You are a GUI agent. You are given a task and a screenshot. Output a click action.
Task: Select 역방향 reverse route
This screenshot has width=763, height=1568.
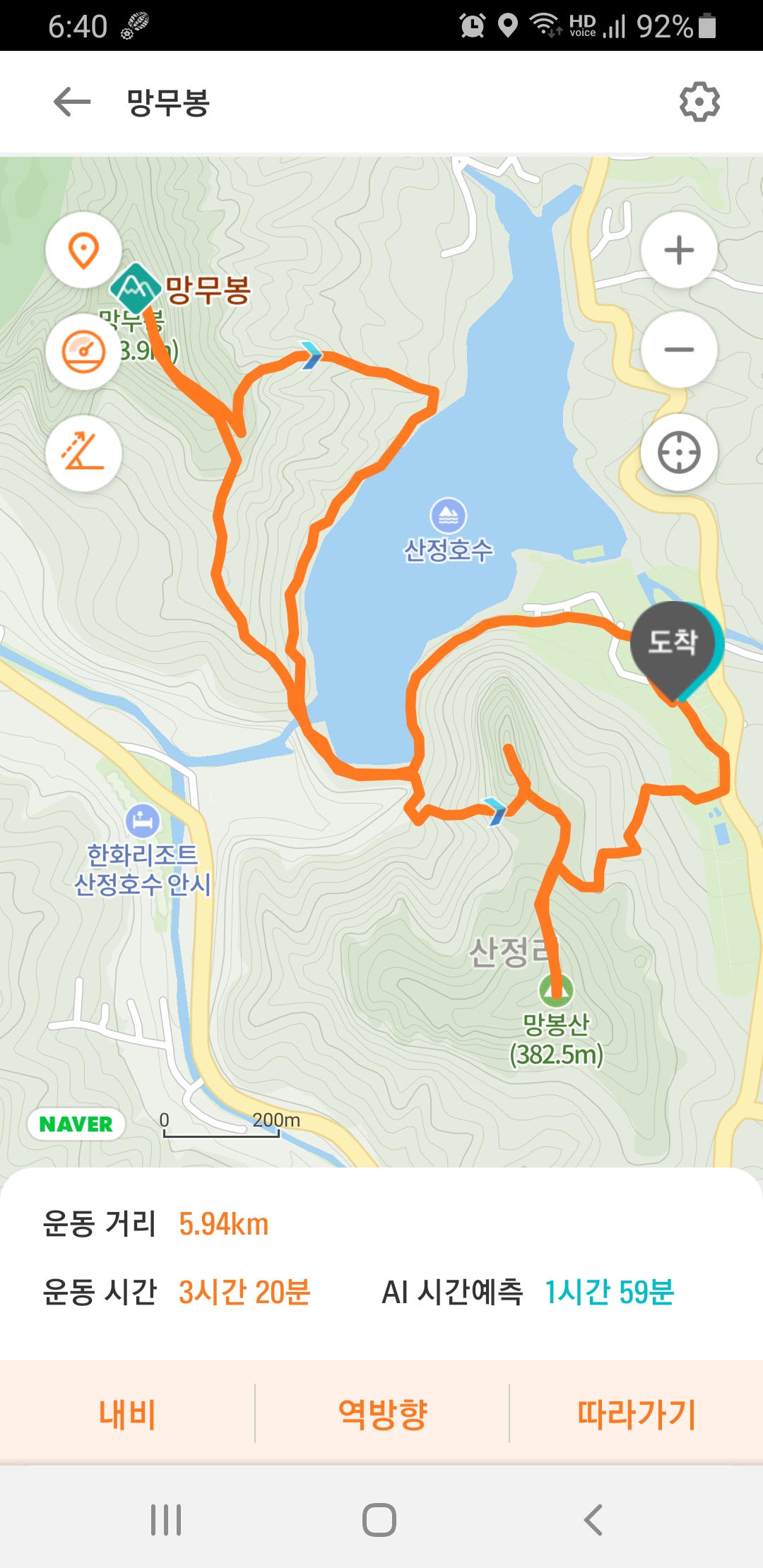pos(382,1413)
